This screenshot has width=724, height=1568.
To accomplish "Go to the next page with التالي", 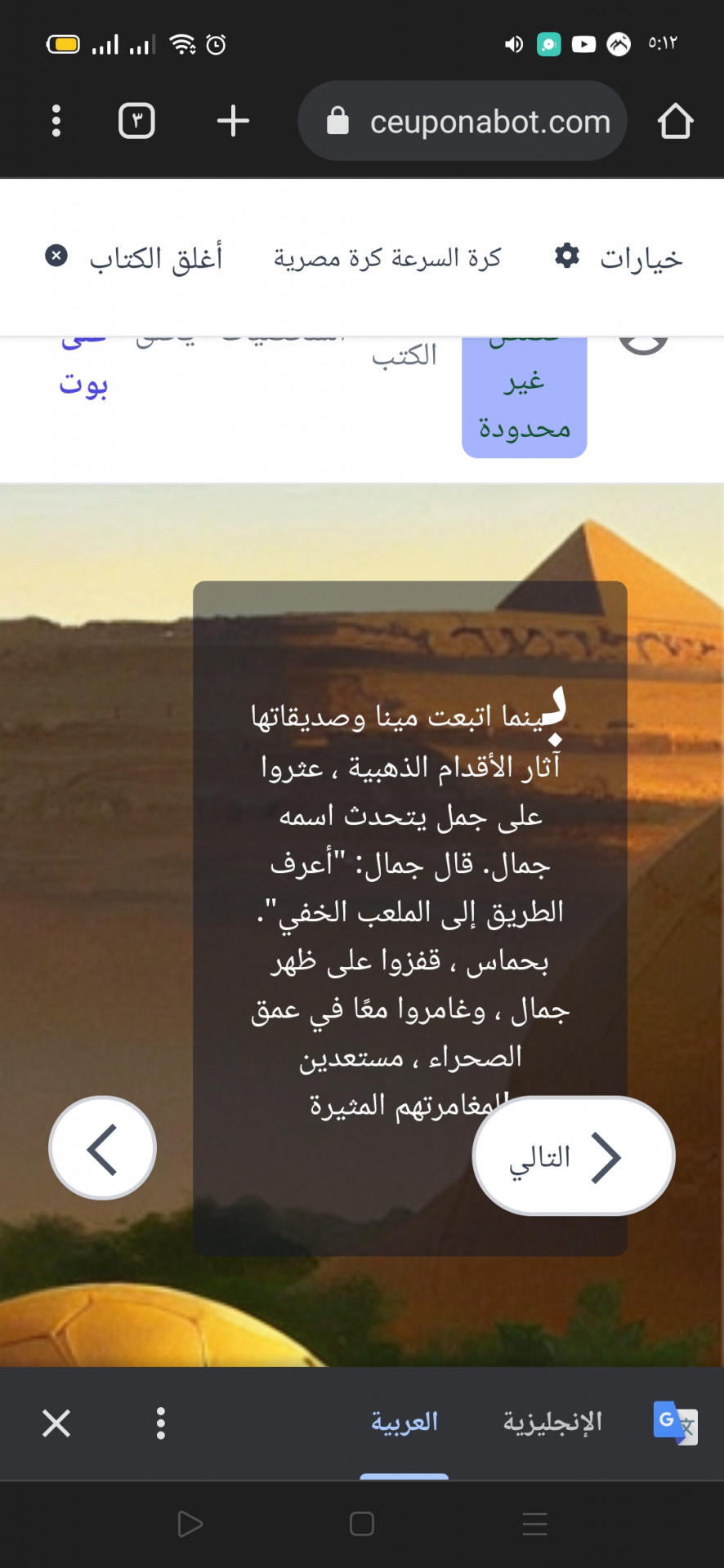I will [x=573, y=1156].
